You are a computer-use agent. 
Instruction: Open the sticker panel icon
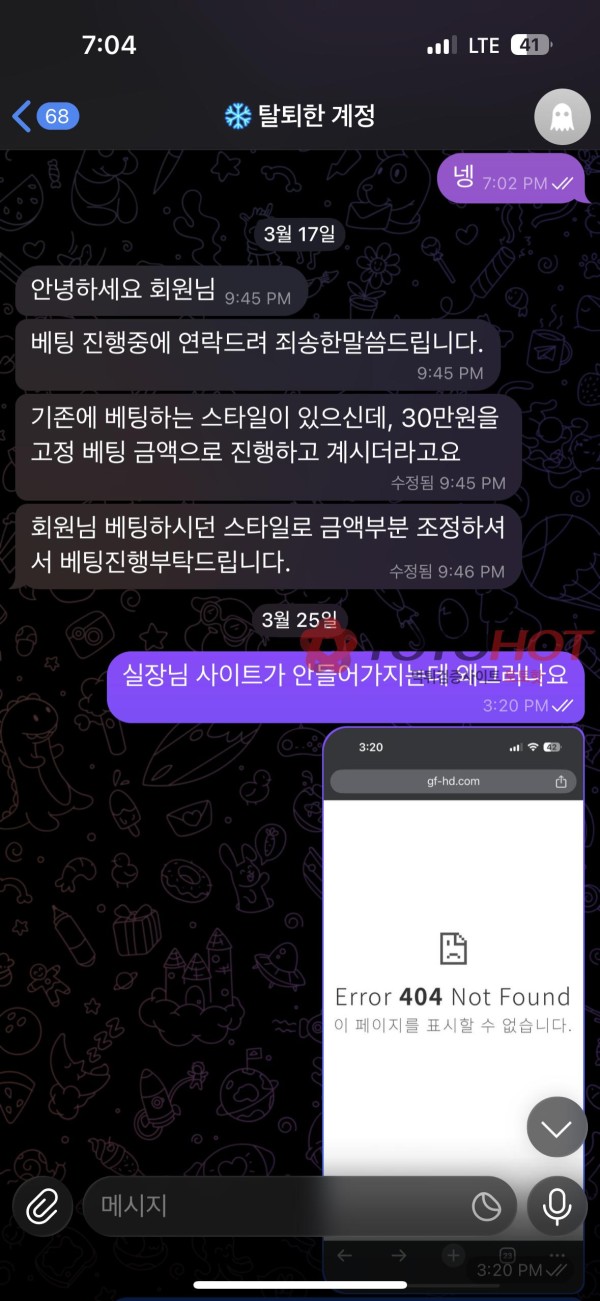(486, 1207)
